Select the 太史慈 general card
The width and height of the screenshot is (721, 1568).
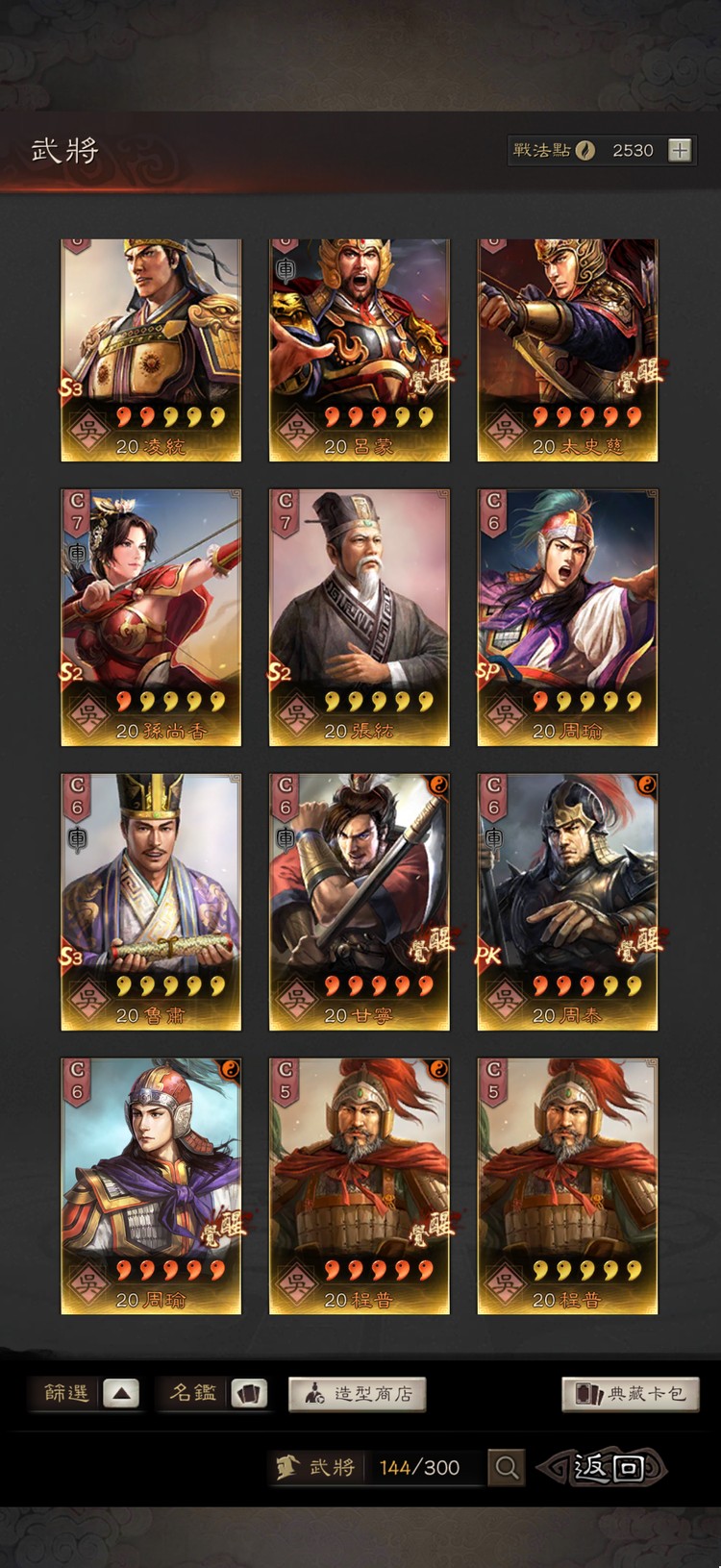(x=567, y=351)
